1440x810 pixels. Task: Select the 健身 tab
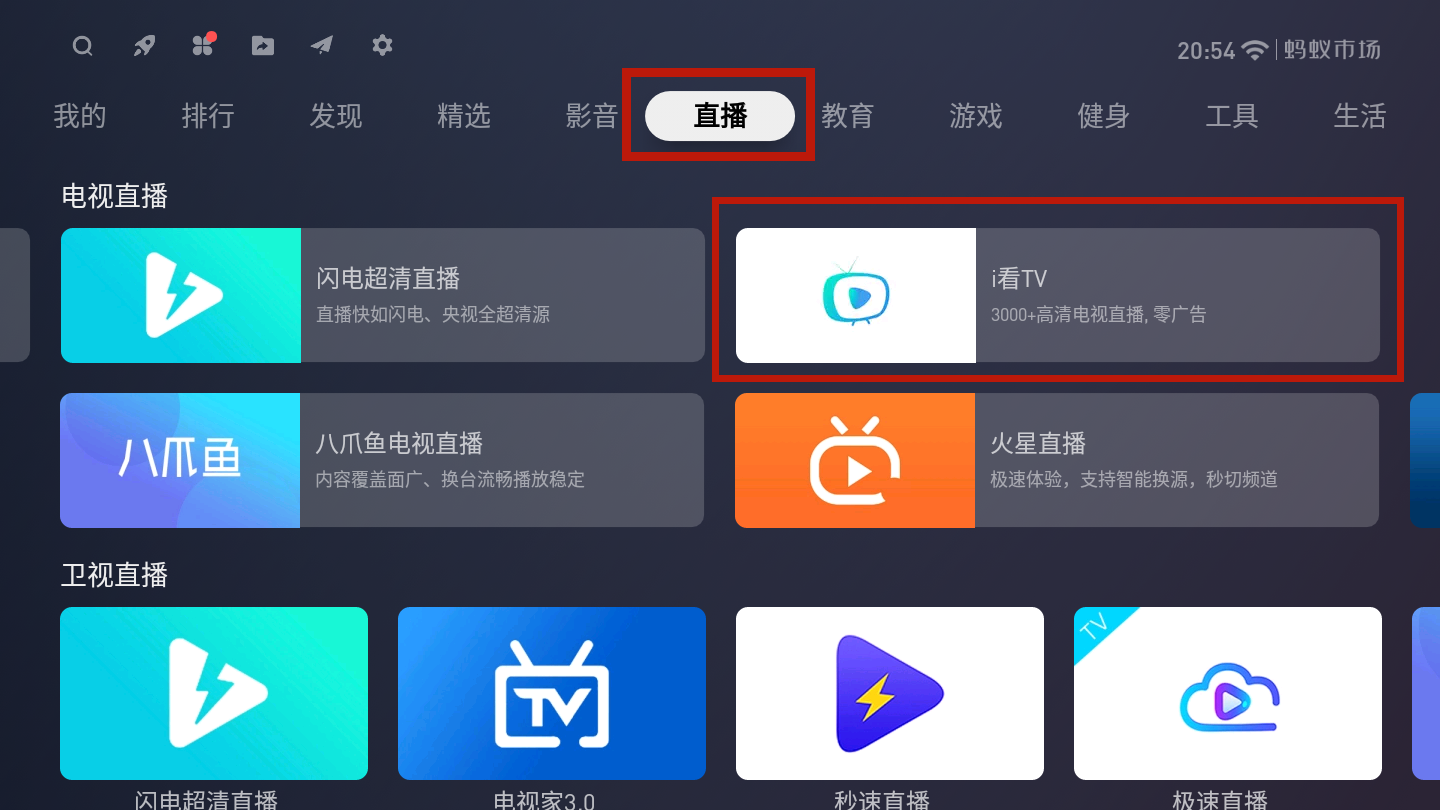pyautogui.click(x=1104, y=116)
